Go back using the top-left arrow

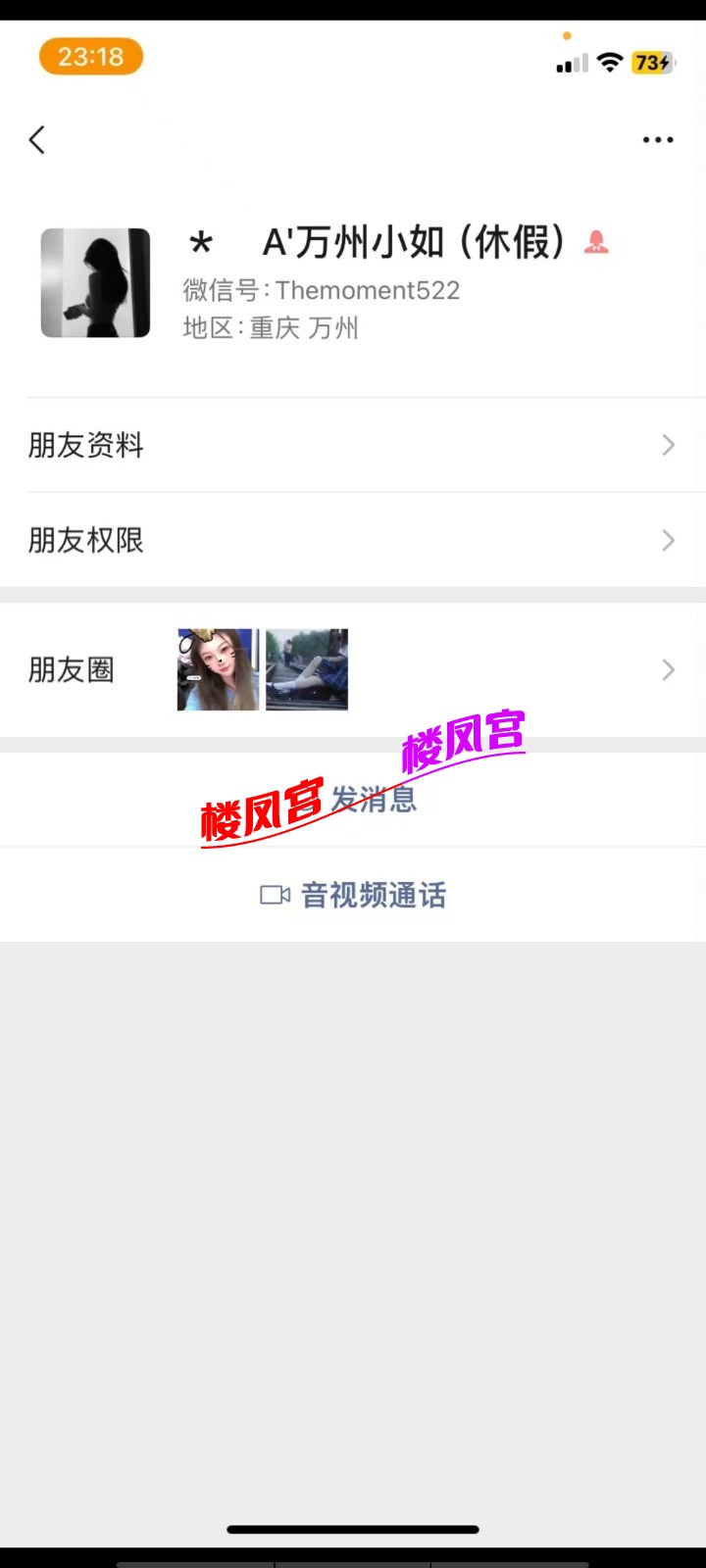coord(37,140)
